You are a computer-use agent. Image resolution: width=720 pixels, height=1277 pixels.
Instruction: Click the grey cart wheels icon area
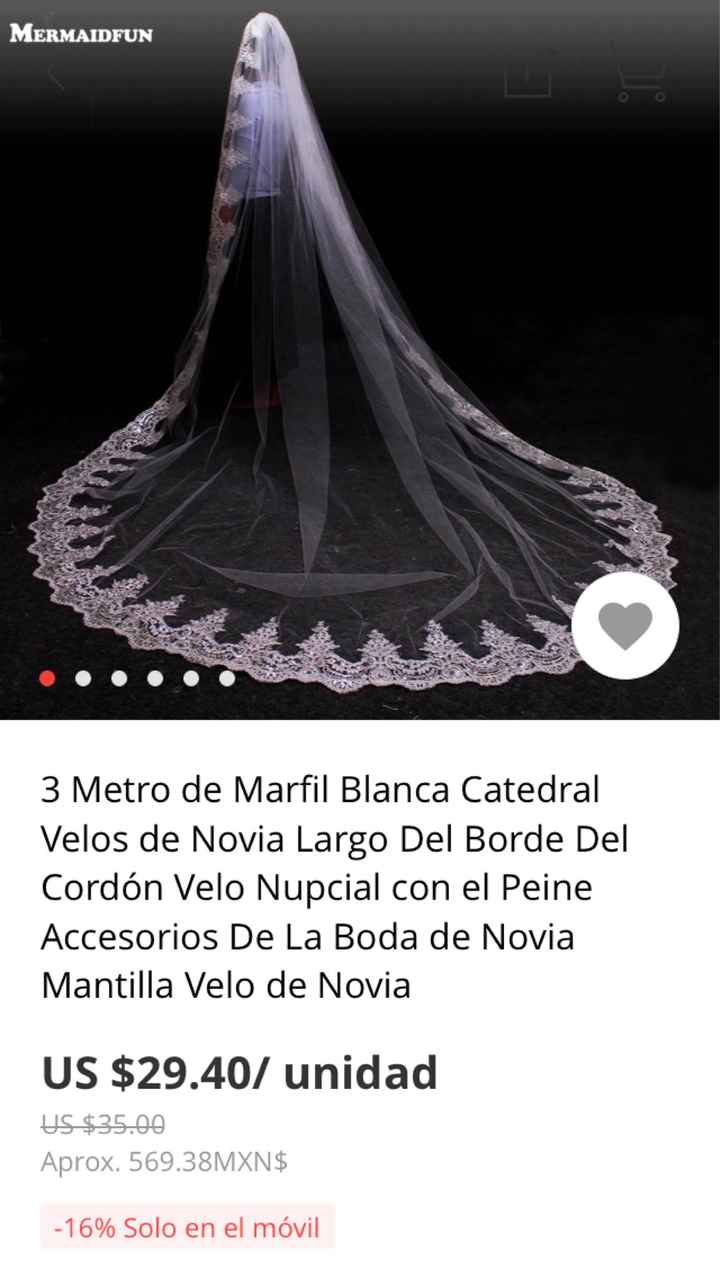coord(641,96)
